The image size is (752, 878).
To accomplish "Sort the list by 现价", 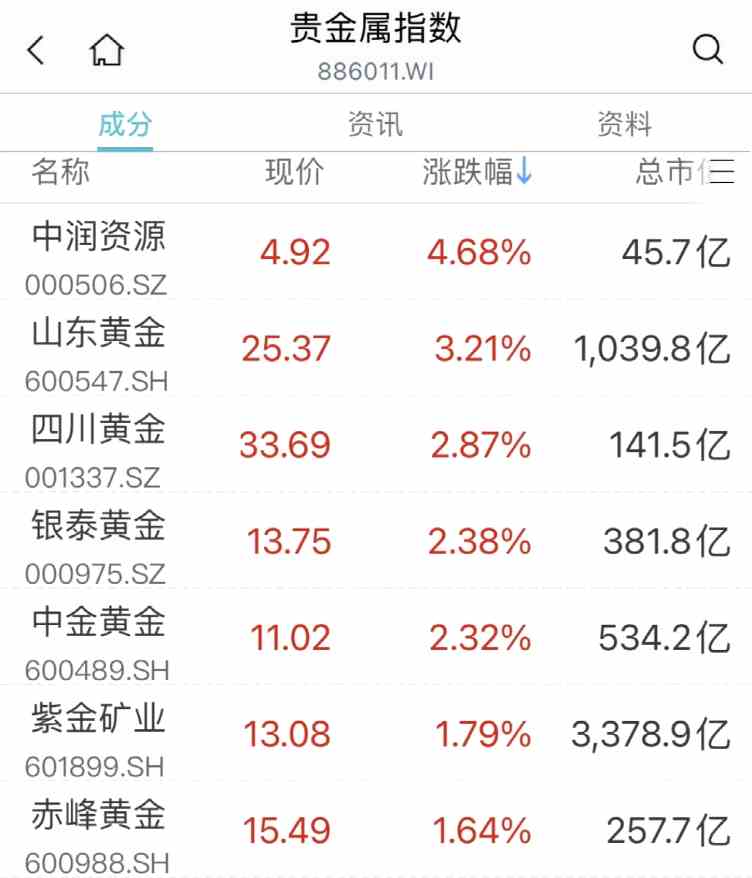I will pyautogui.click(x=294, y=173).
